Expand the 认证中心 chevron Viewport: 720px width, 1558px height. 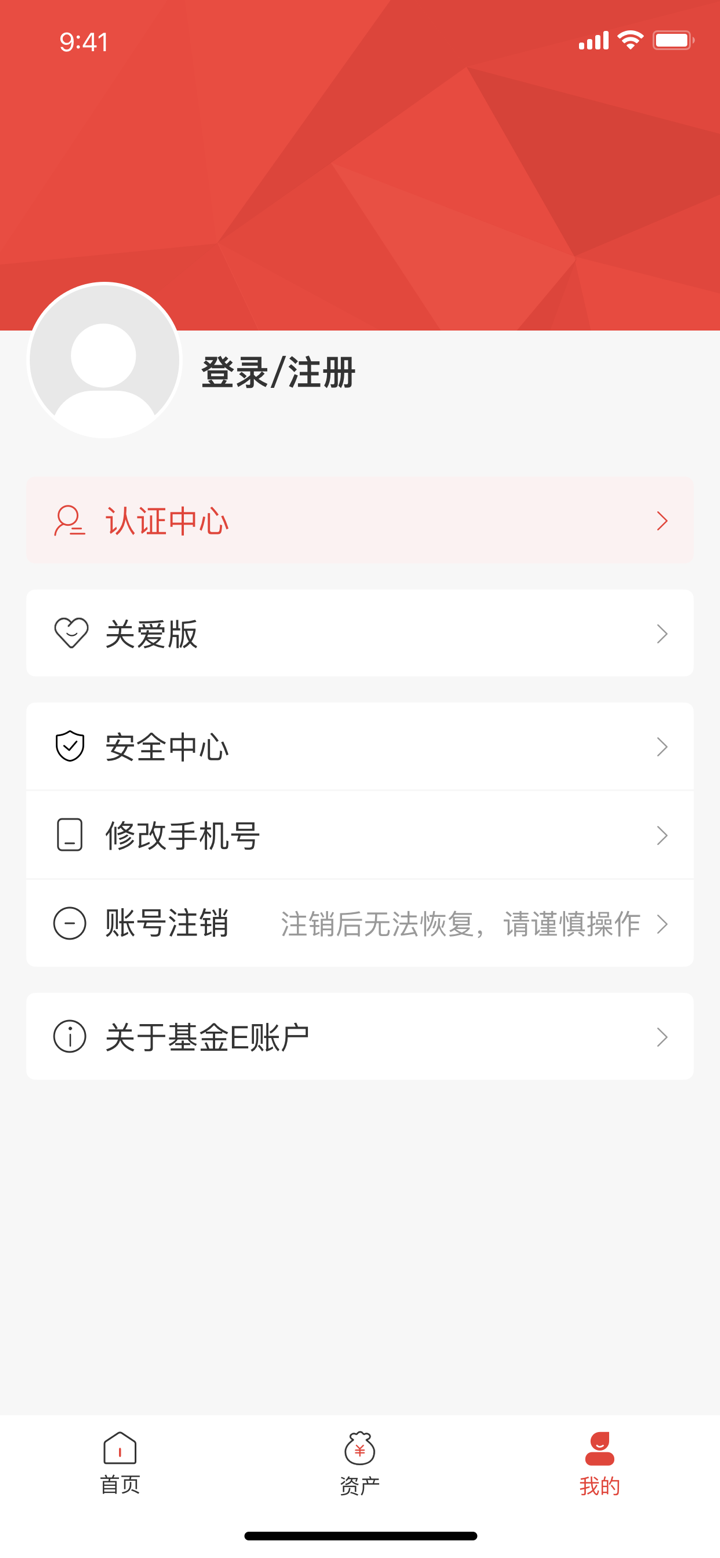[x=662, y=520]
